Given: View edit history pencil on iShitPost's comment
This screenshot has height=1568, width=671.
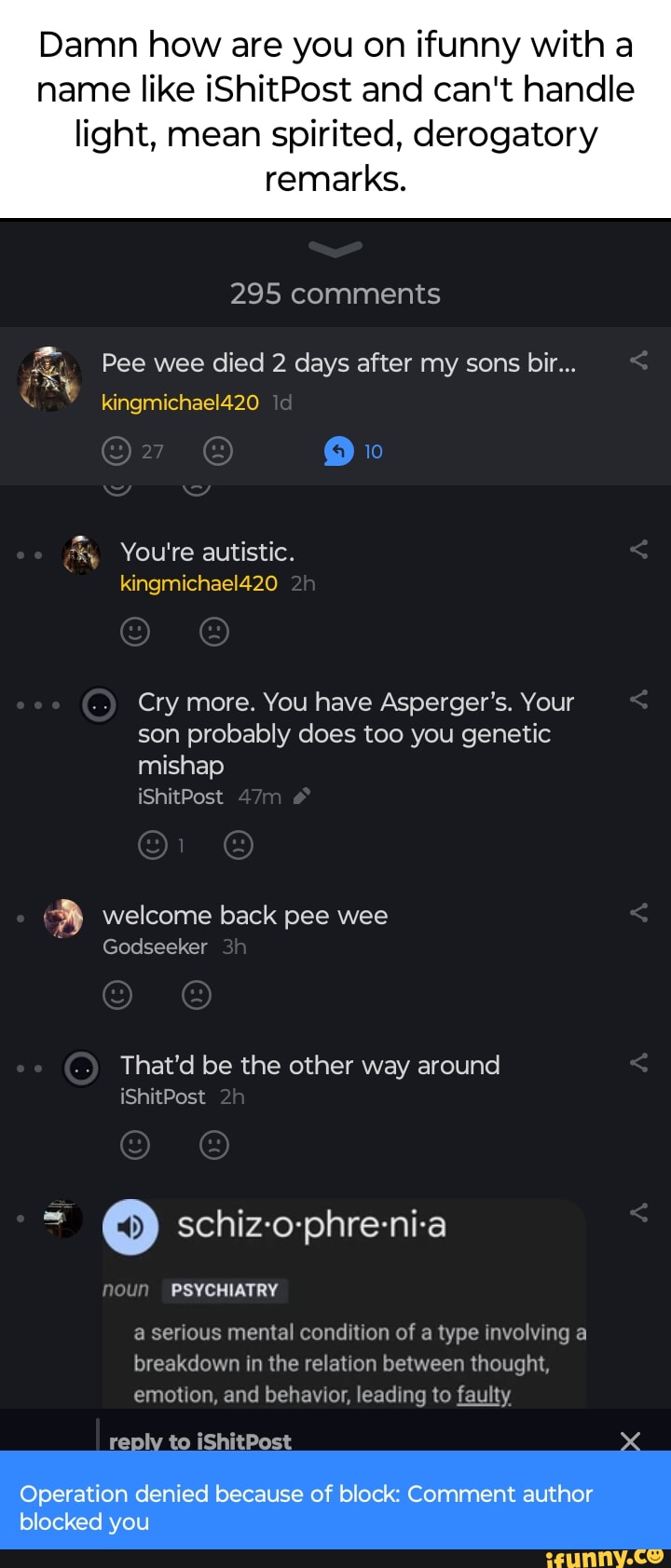Looking at the screenshot, I should 300,796.
